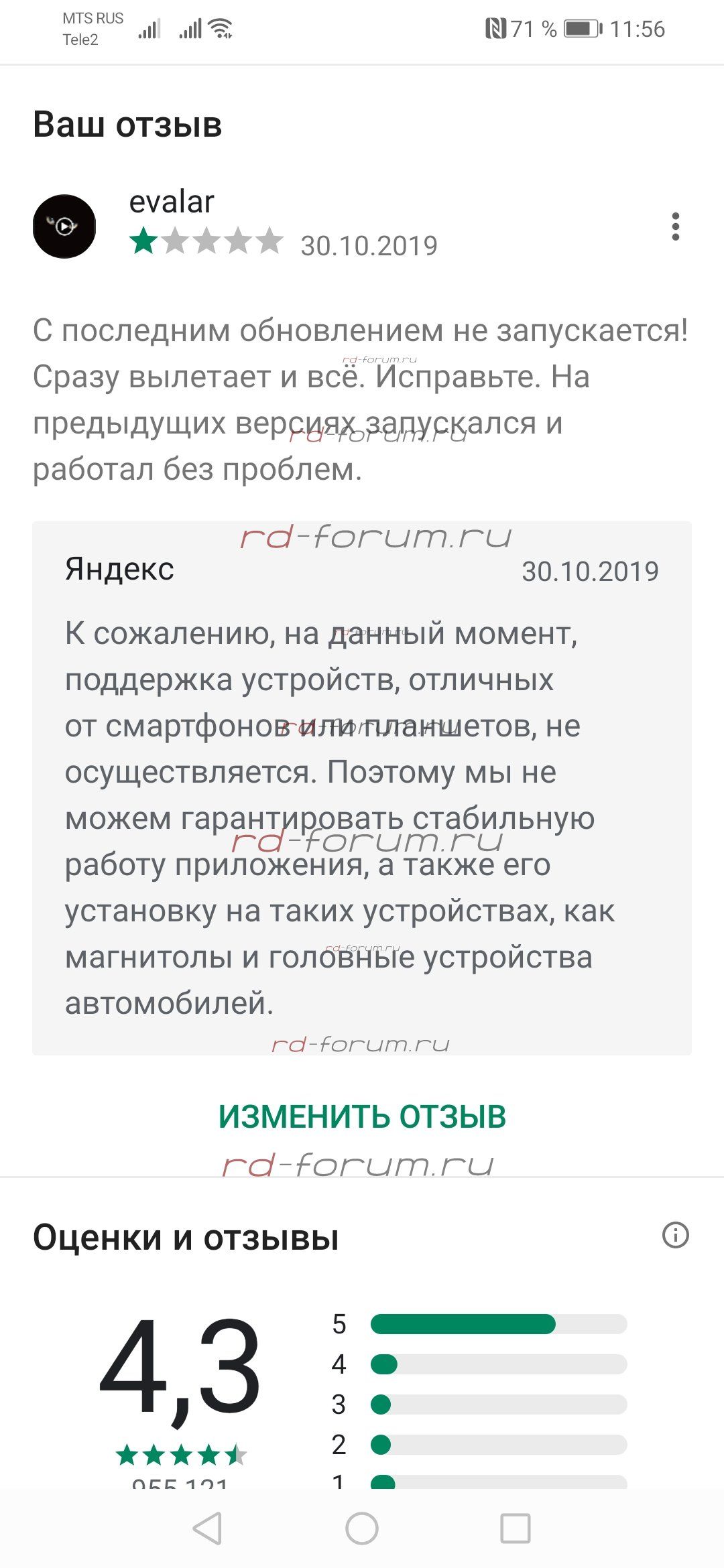
Task: Tap the ИЗМЕНИТЬ ОТЗЫВ button
Action: tap(362, 1117)
